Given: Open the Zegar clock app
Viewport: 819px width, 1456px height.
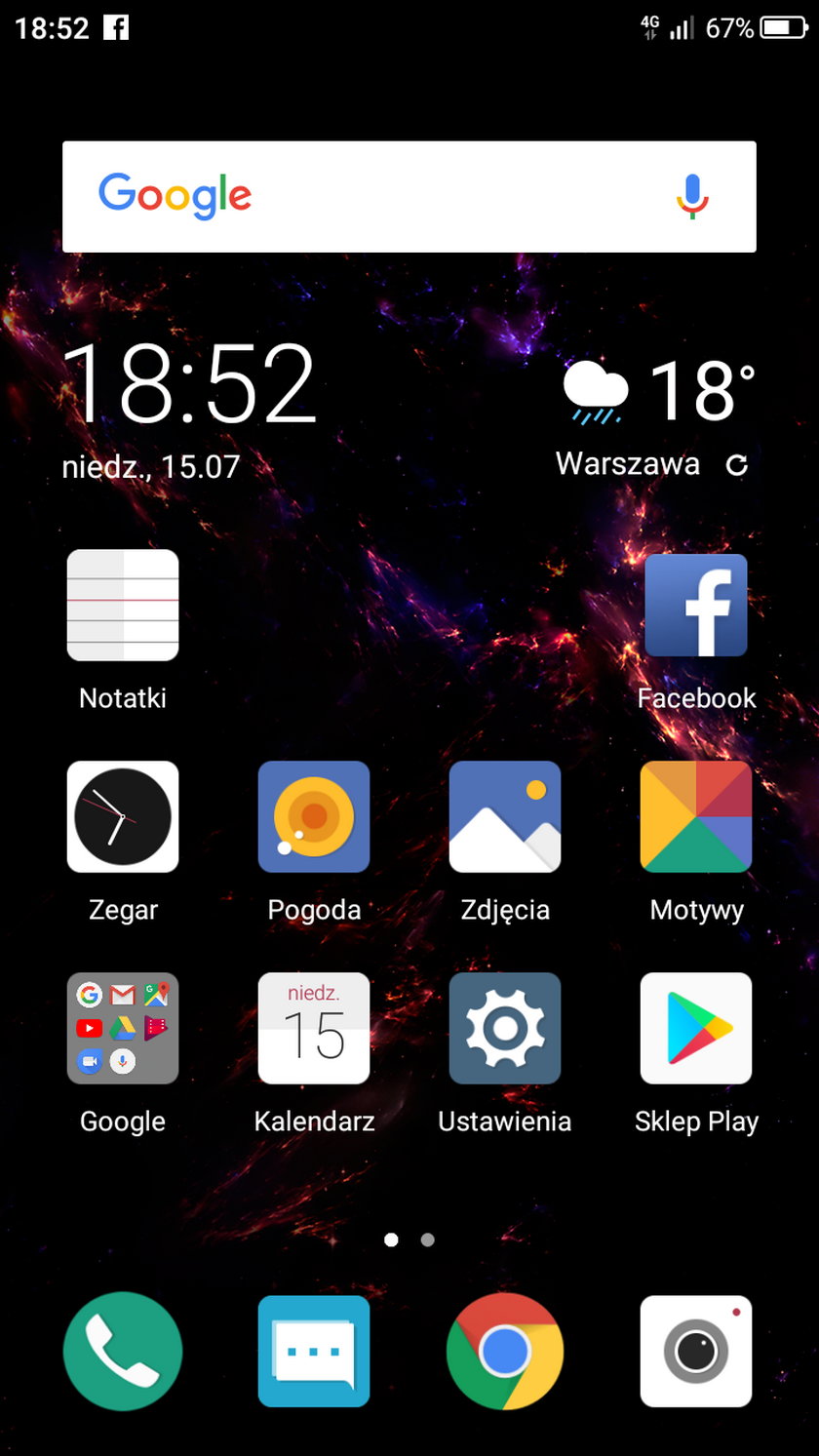Looking at the screenshot, I should (123, 817).
